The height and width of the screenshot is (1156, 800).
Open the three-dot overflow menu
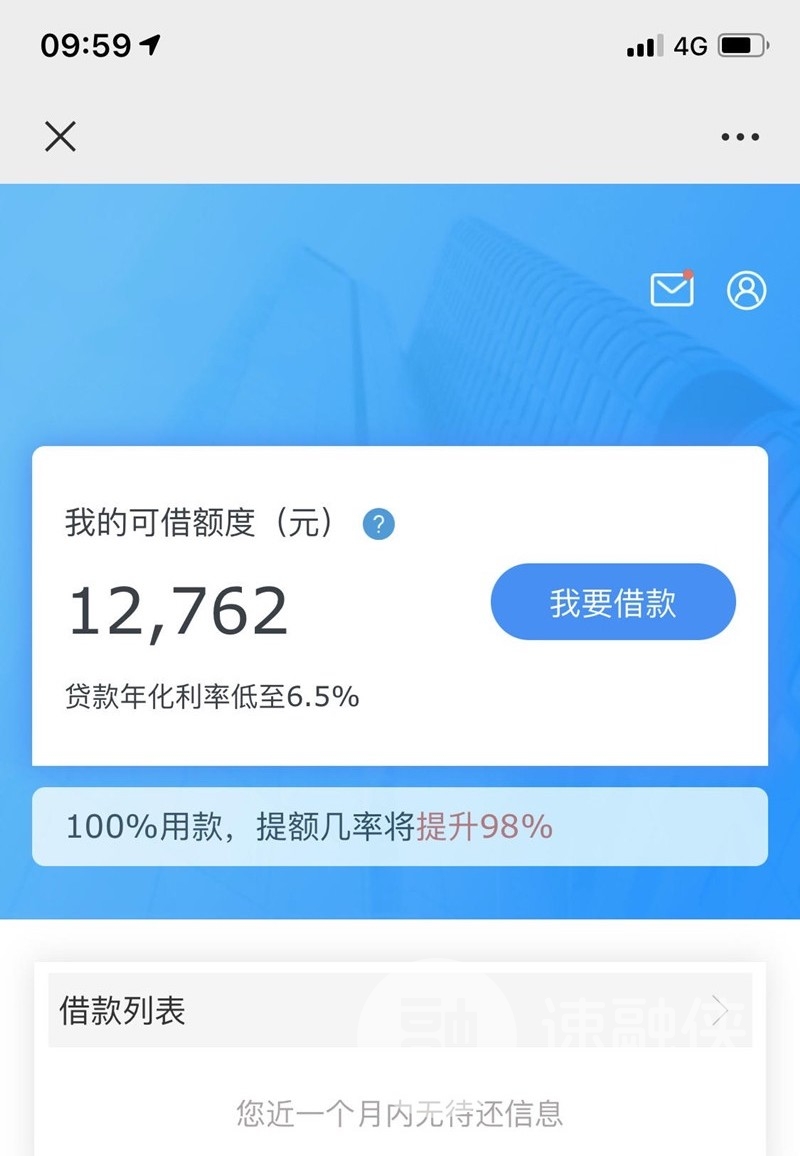740,138
